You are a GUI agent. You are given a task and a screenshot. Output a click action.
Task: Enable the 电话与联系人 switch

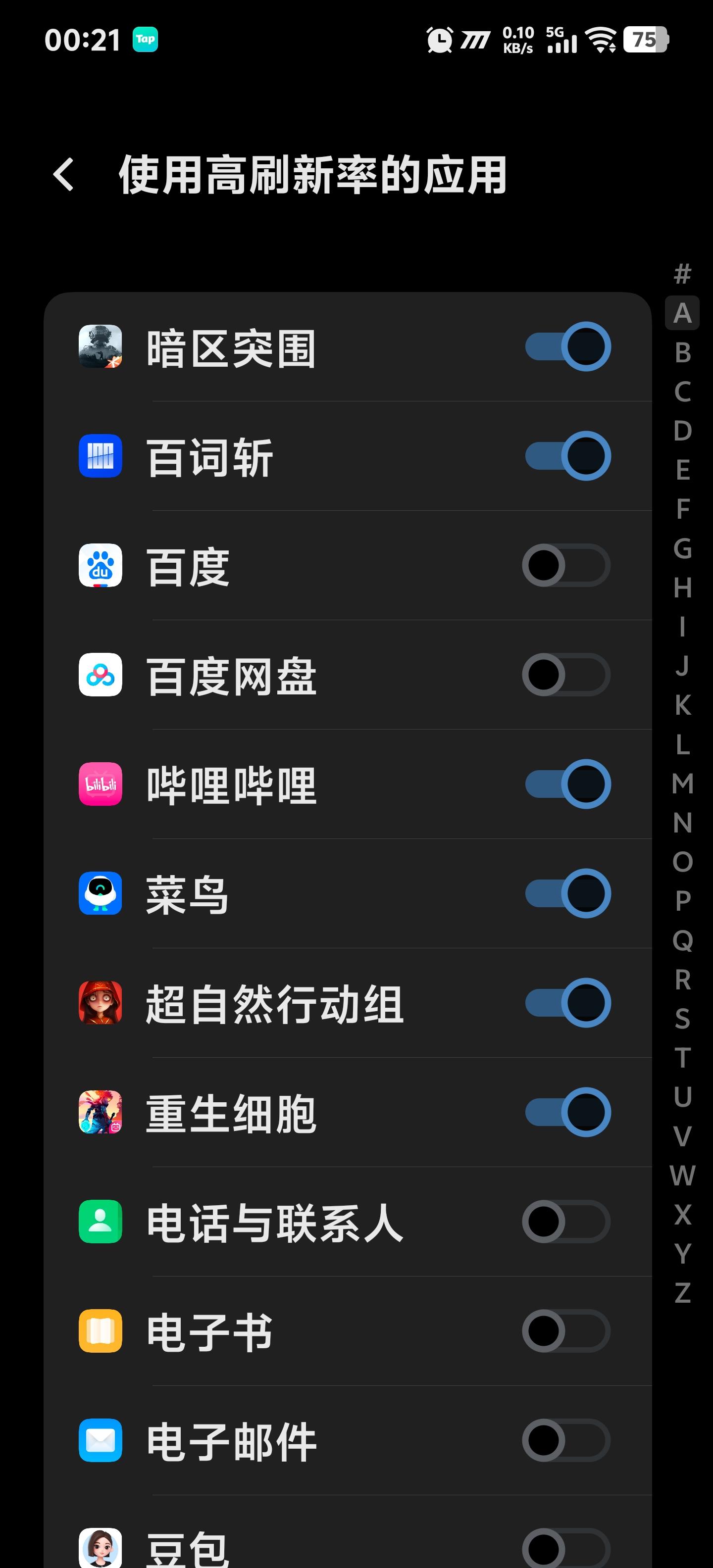pos(566,1222)
